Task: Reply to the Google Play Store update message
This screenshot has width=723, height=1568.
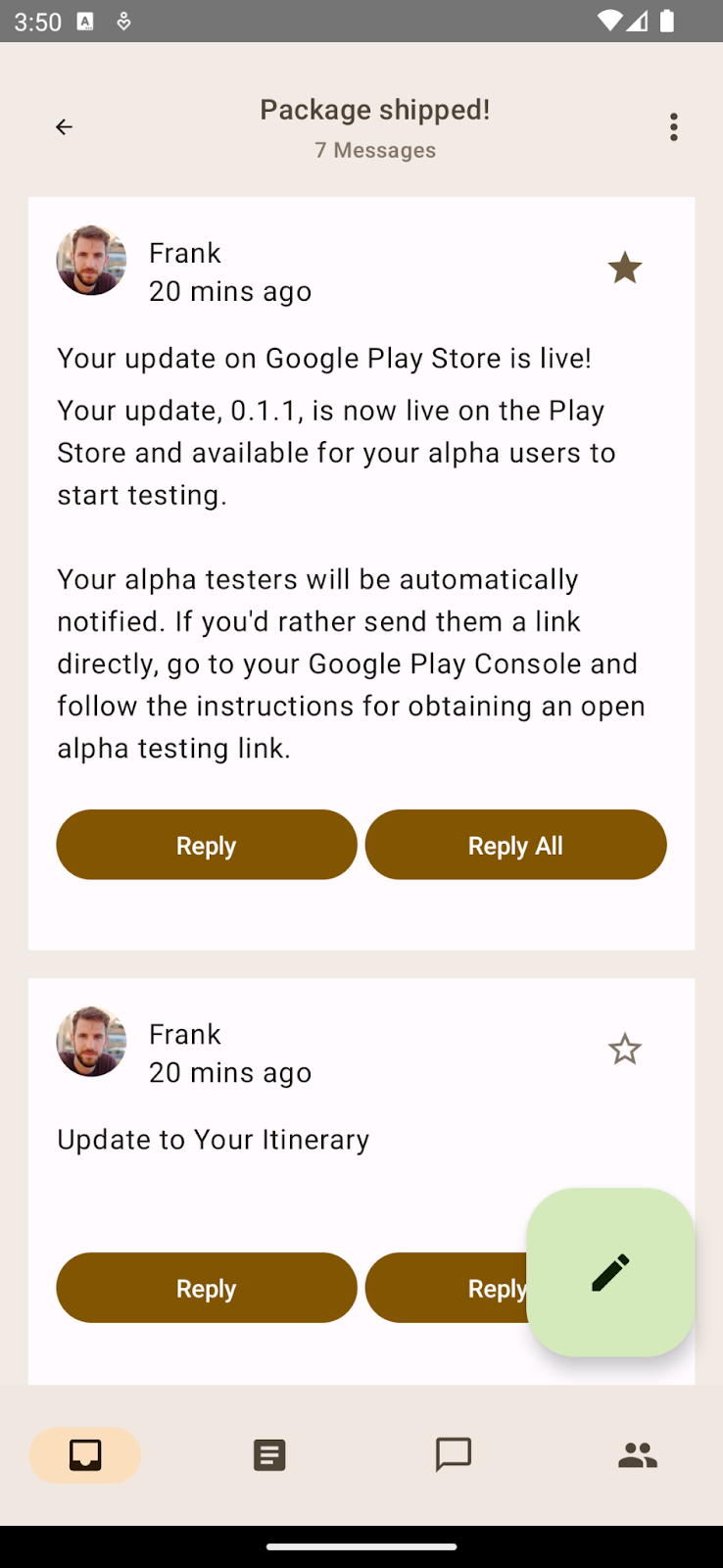Action: (207, 845)
